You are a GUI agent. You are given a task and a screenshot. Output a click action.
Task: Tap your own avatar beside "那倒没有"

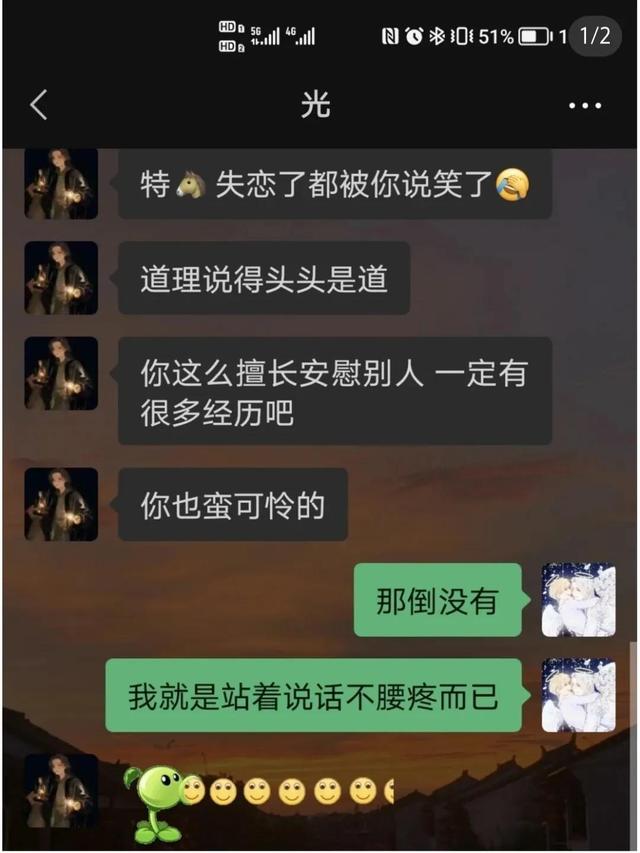point(578,600)
